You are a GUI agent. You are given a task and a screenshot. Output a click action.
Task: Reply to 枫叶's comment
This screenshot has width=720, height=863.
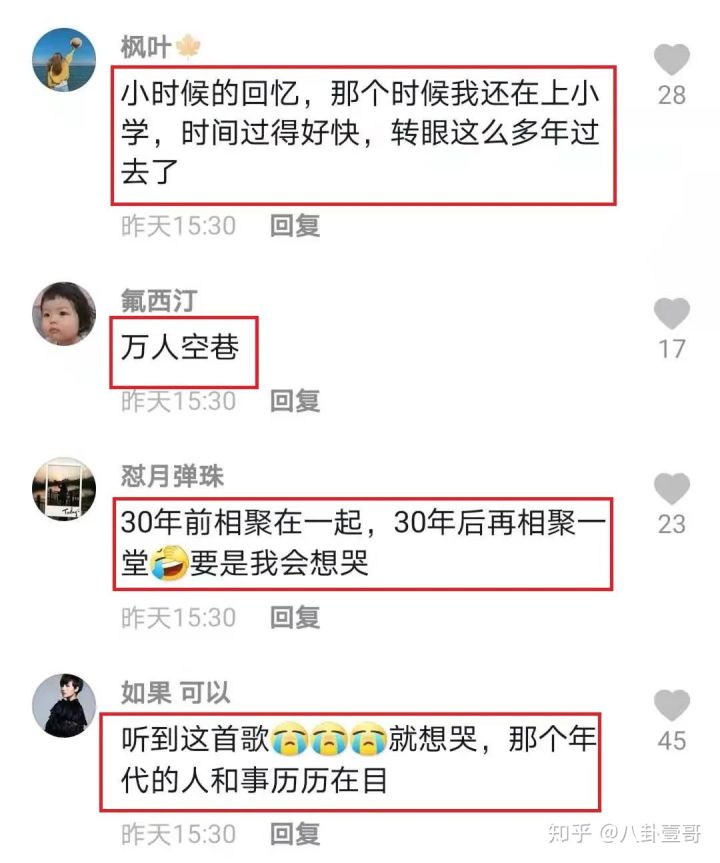pyautogui.click(x=295, y=226)
